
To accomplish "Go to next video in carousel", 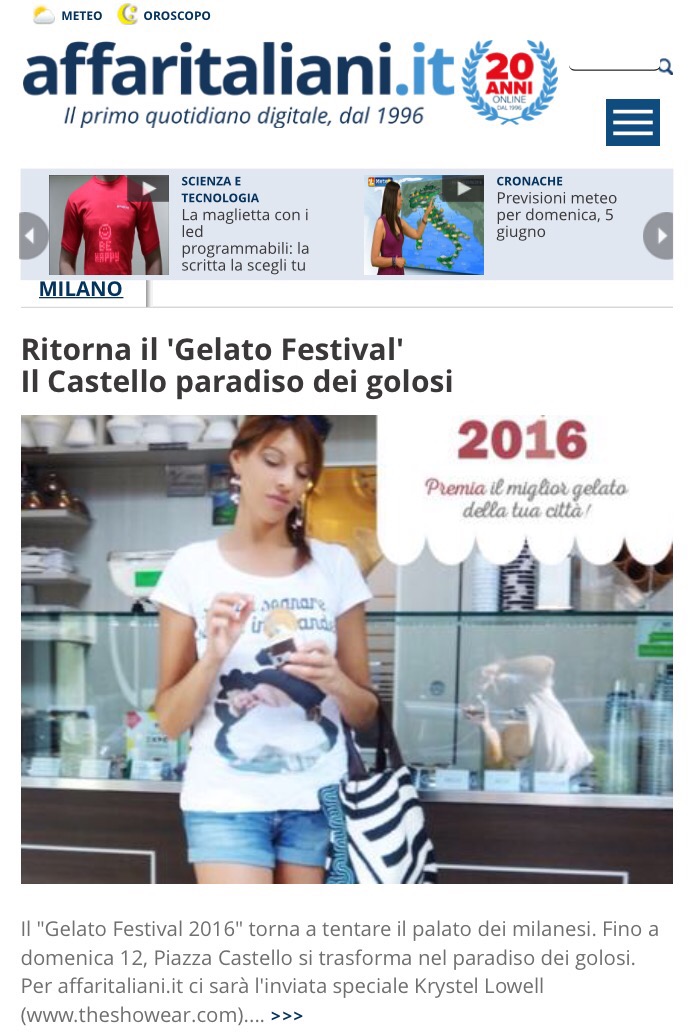I will (x=658, y=236).
